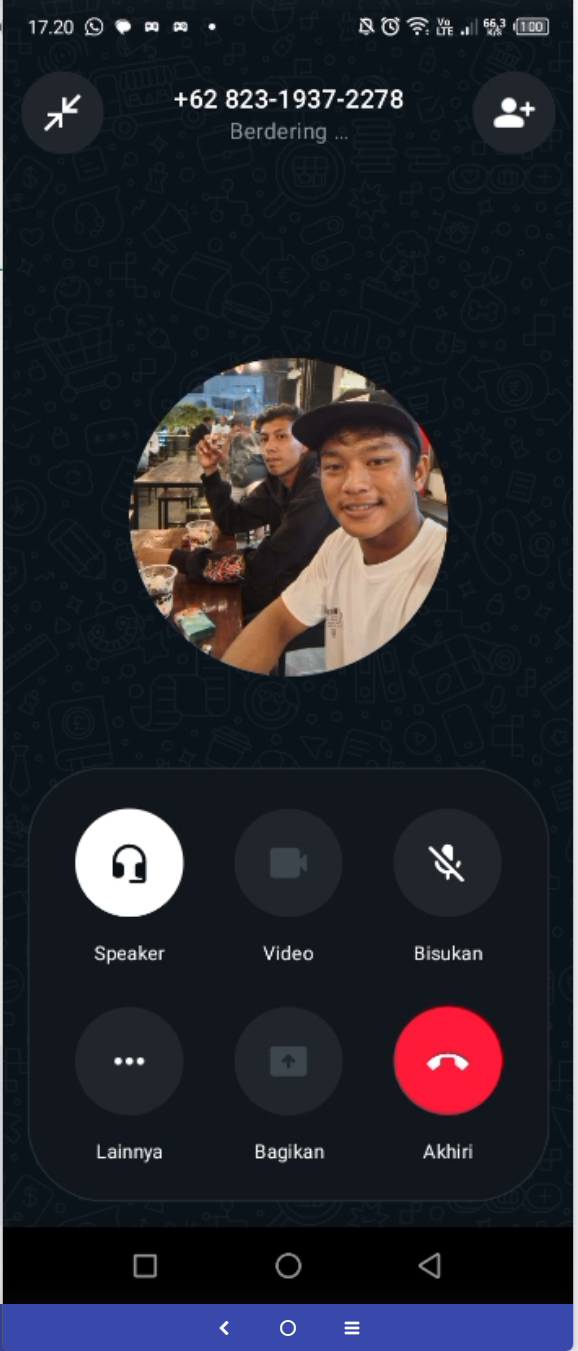Mute the microphone with Bisukan

click(448, 863)
